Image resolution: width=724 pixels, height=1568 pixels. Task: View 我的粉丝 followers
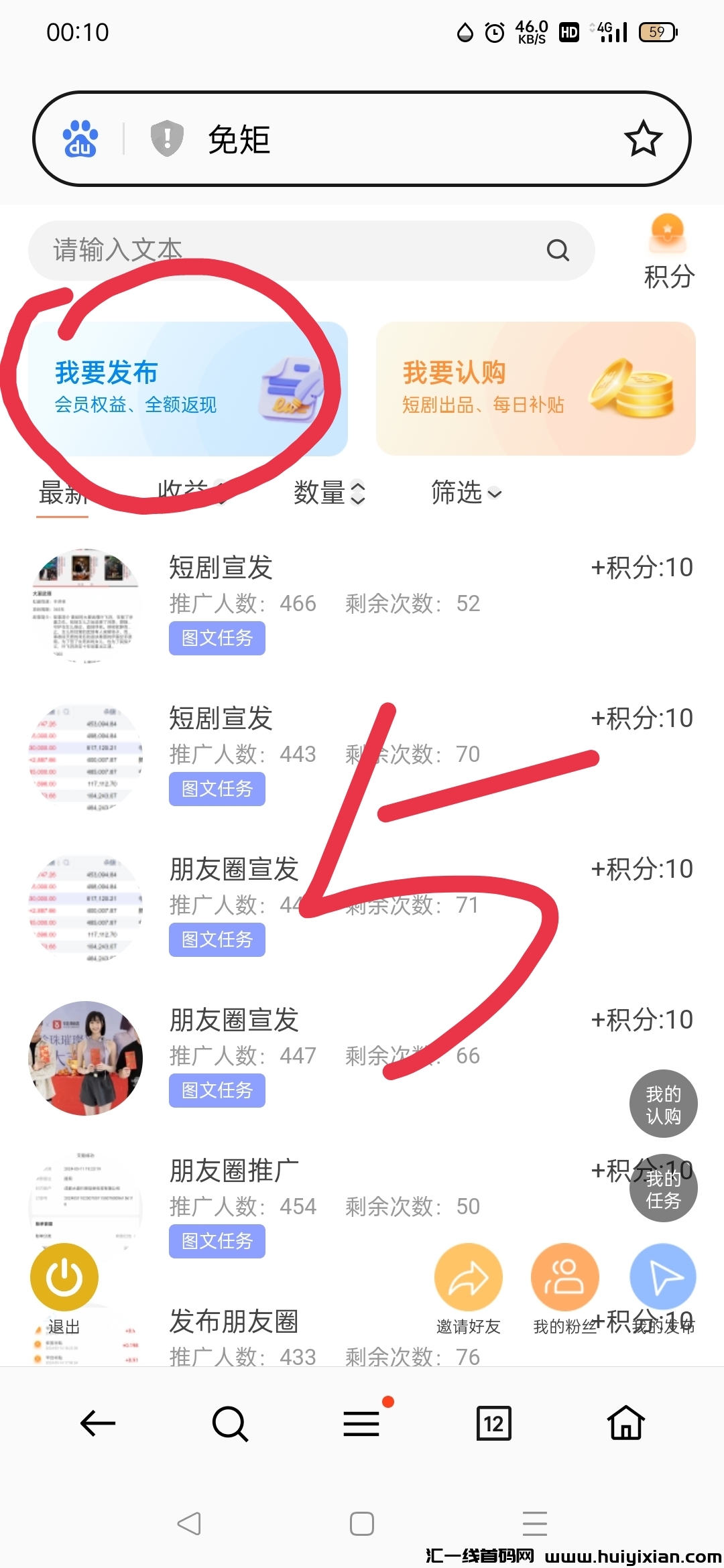point(564,1277)
